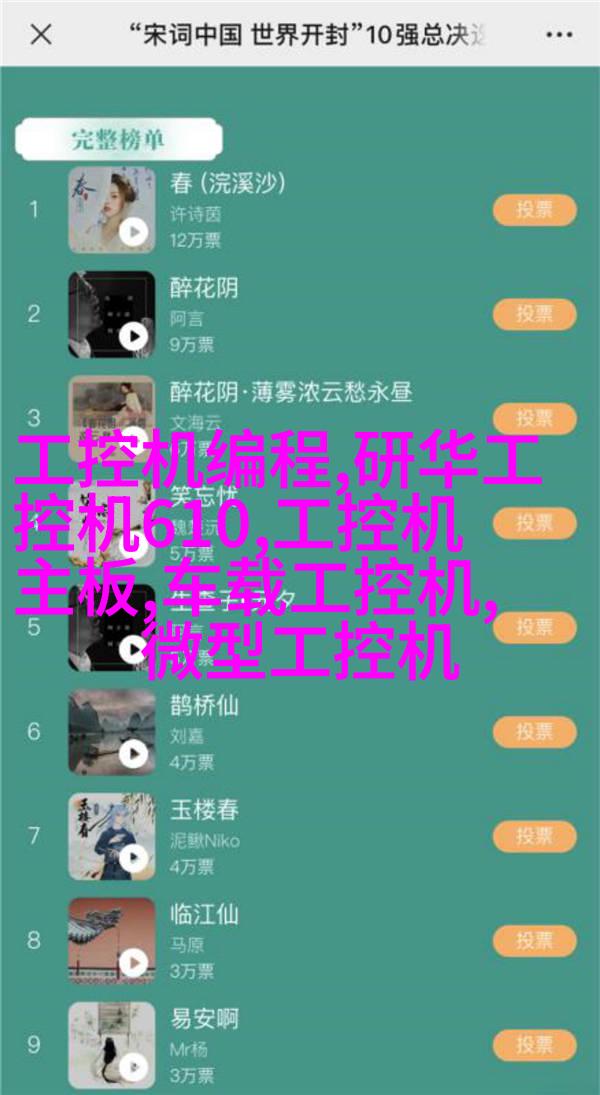Viewport: 600px width, 1095px height.
Task: Open the overflow menu at top right
Action: 562,34
